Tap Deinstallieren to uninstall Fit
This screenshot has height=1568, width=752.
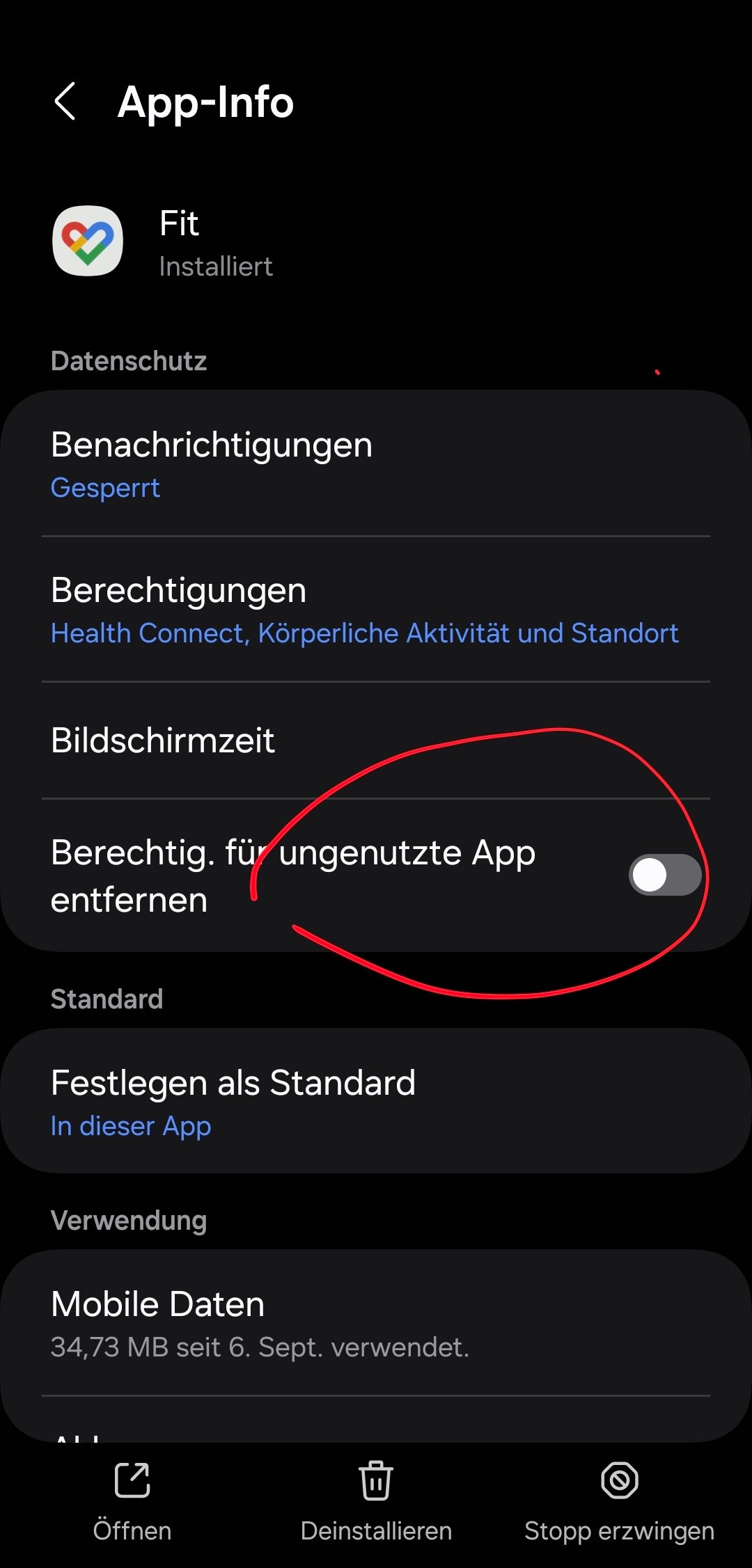point(376,1500)
